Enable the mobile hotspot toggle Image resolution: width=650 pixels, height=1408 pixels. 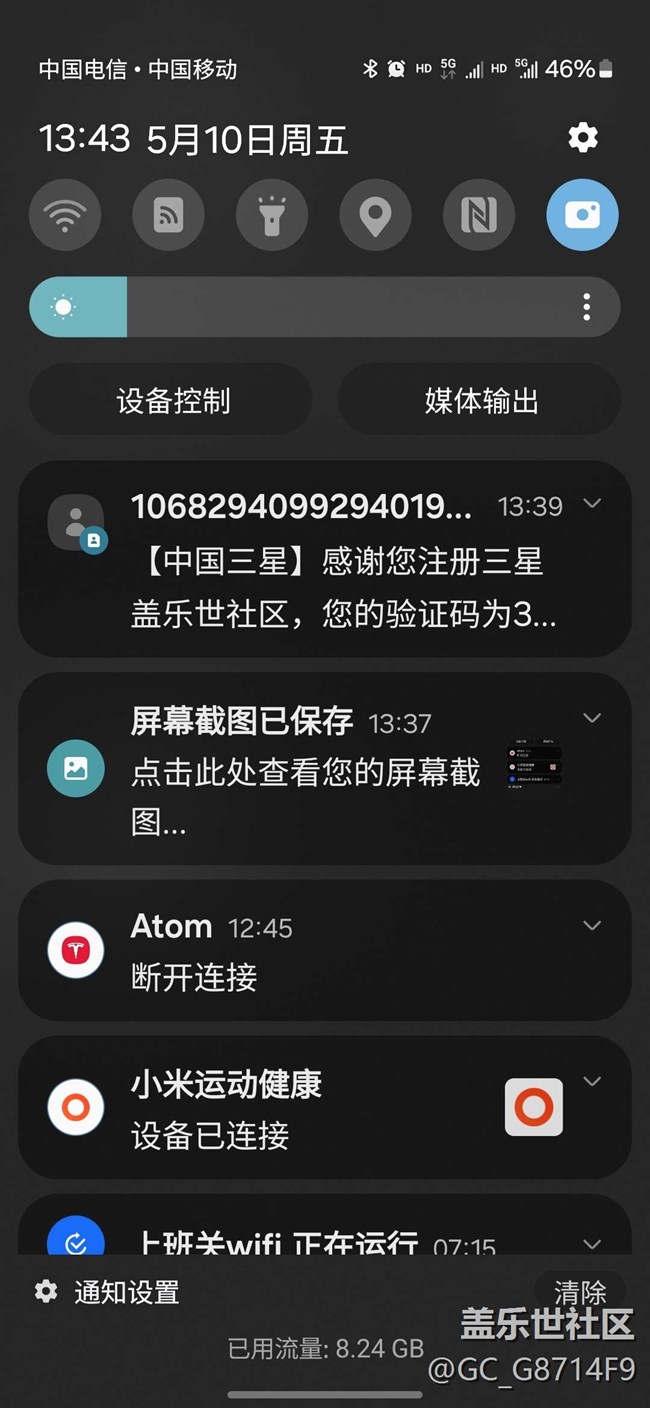click(168, 215)
